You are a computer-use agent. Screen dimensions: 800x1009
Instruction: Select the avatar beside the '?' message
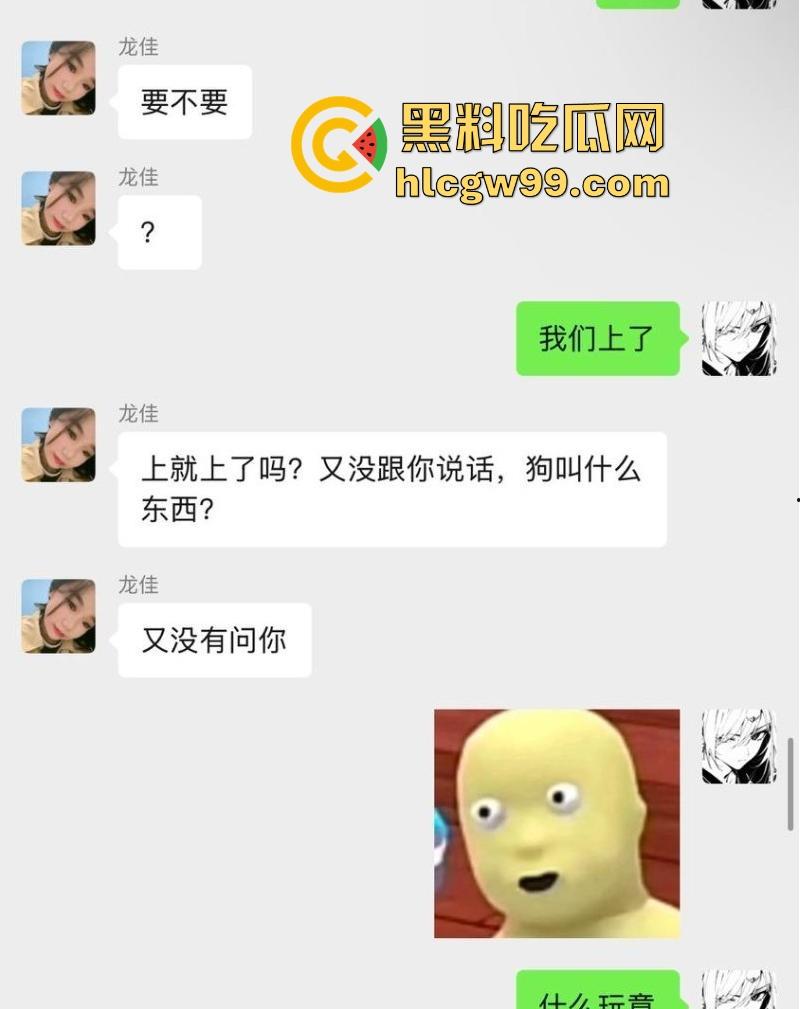tap(58, 207)
